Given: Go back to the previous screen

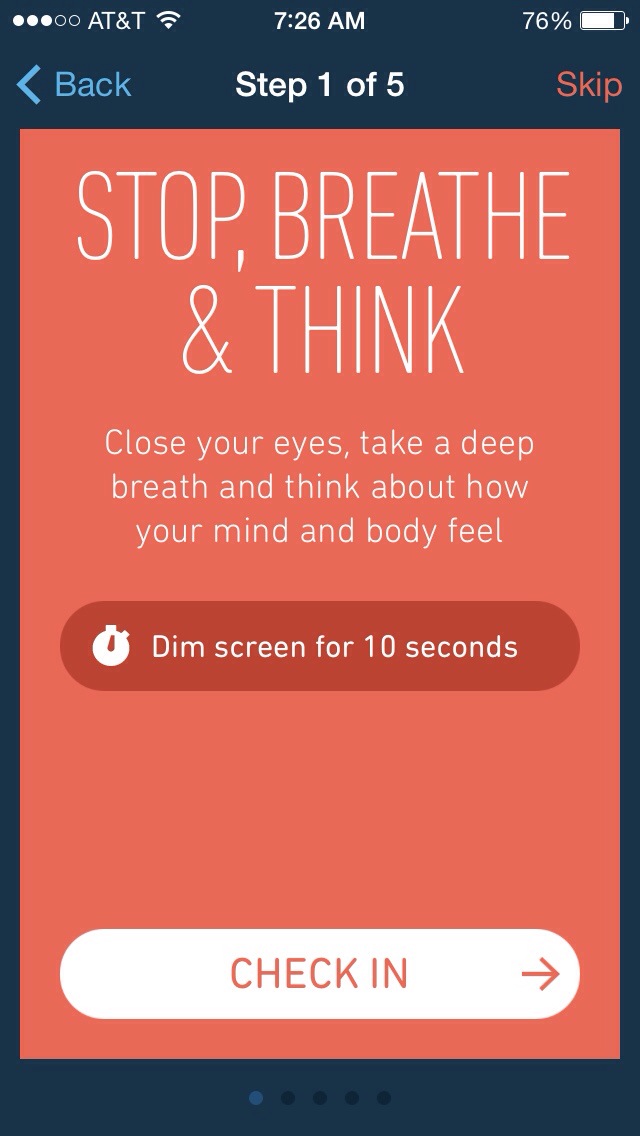Looking at the screenshot, I should [75, 85].
